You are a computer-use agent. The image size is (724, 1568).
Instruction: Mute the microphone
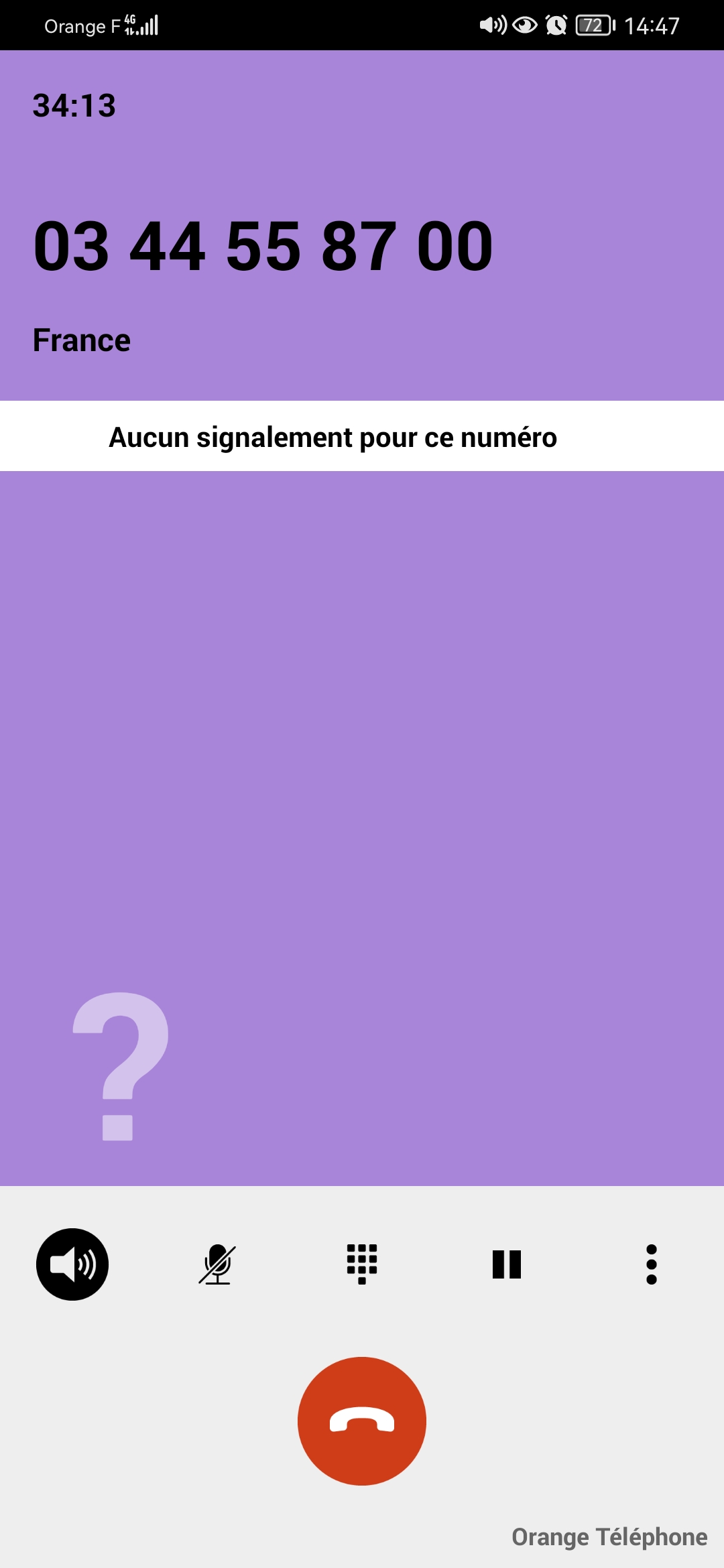217,1264
